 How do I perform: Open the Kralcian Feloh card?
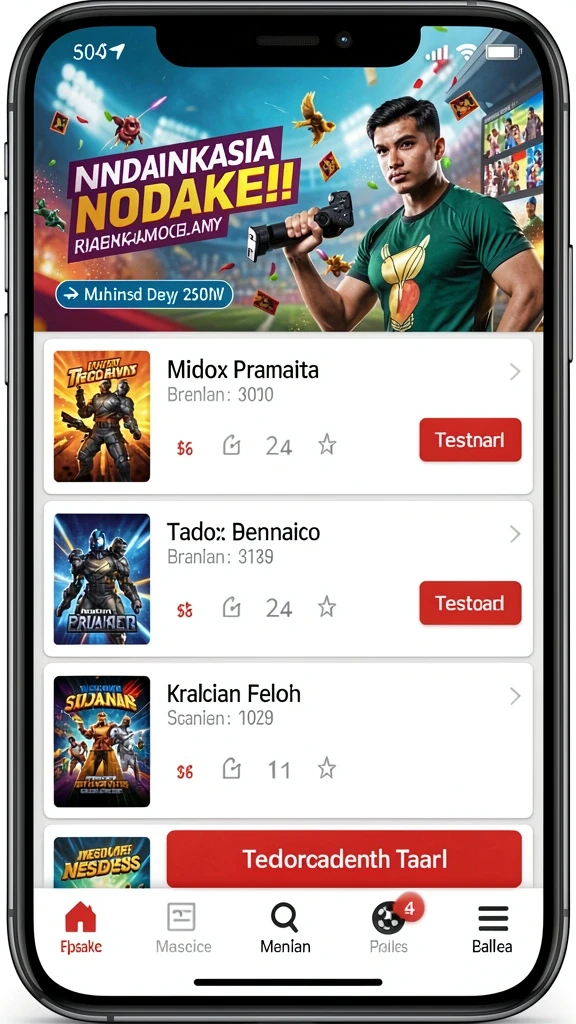[288, 741]
